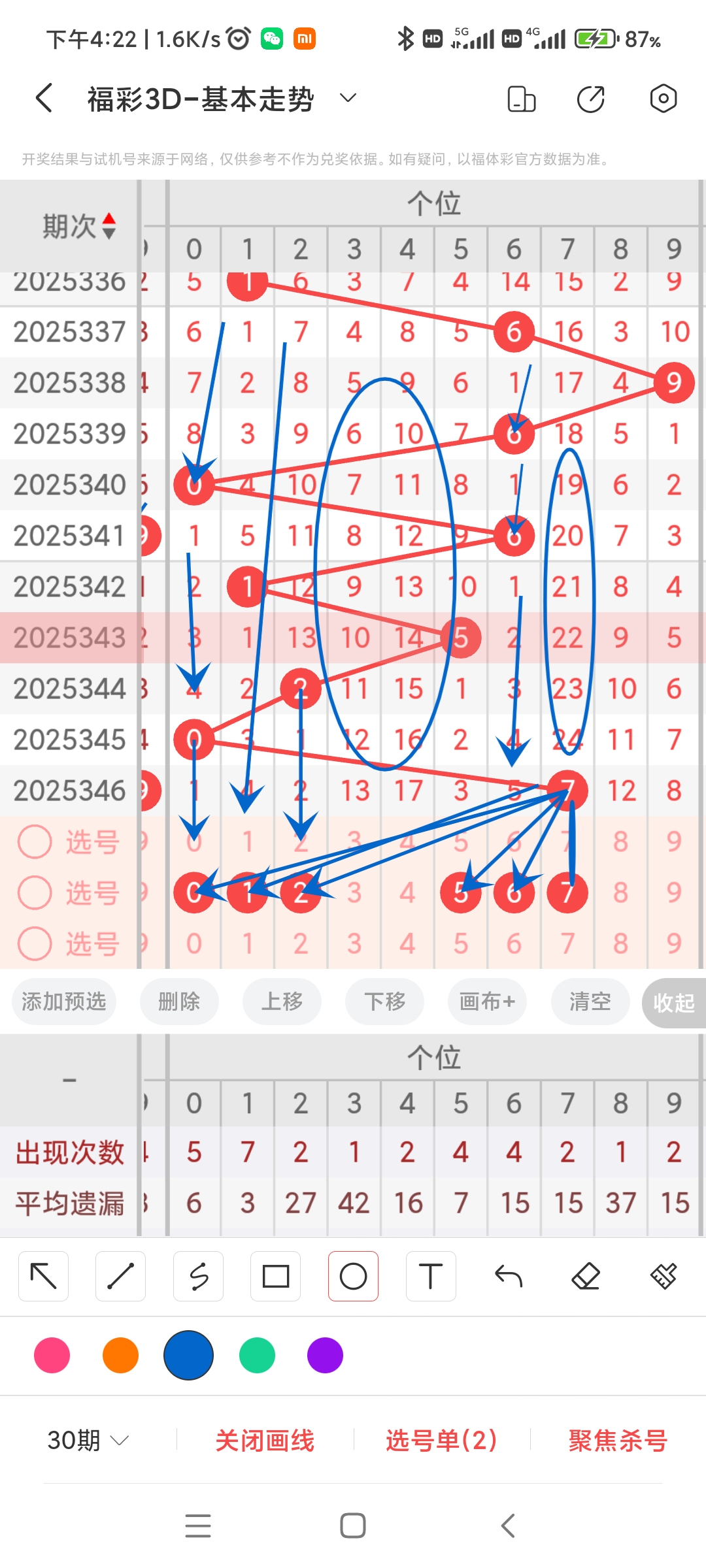Select the second 选号 radio circle
This screenshot has width=706, height=1568.
(x=35, y=892)
